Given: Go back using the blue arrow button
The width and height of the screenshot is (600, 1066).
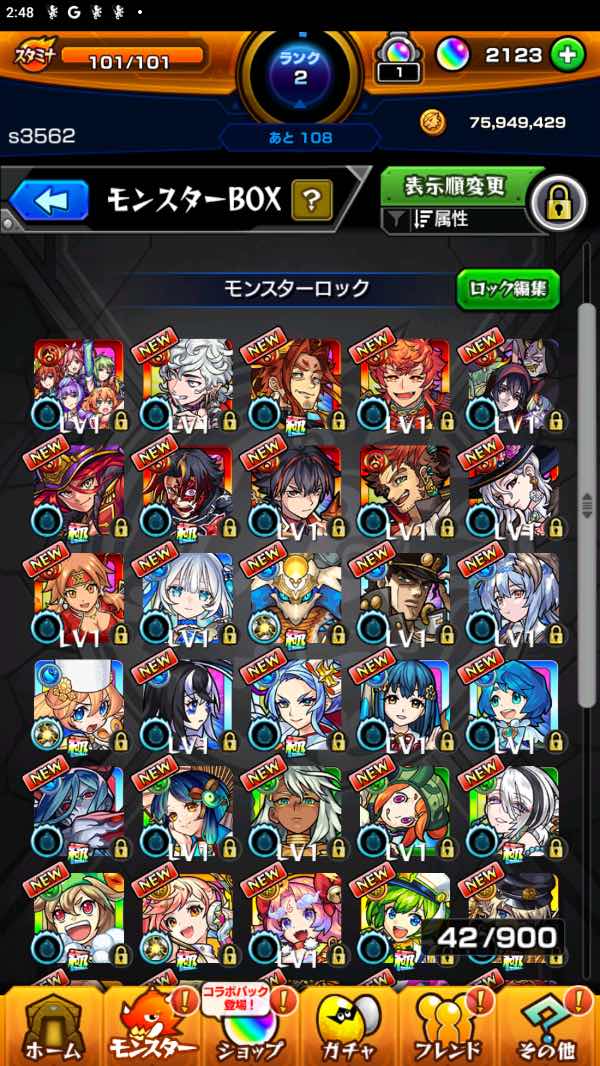Looking at the screenshot, I should [48, 200].
